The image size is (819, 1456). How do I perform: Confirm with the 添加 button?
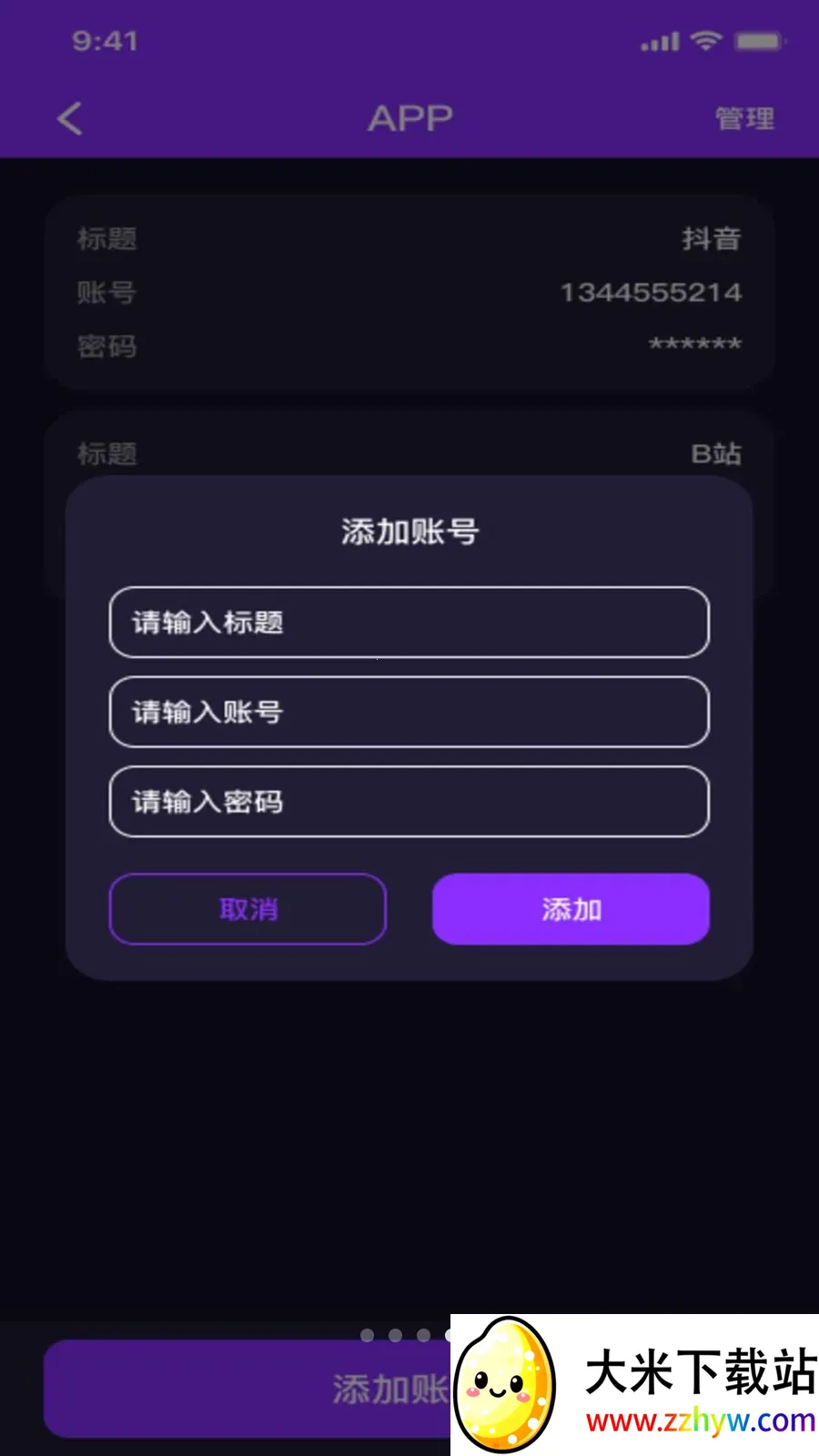(x=571, y=908)
